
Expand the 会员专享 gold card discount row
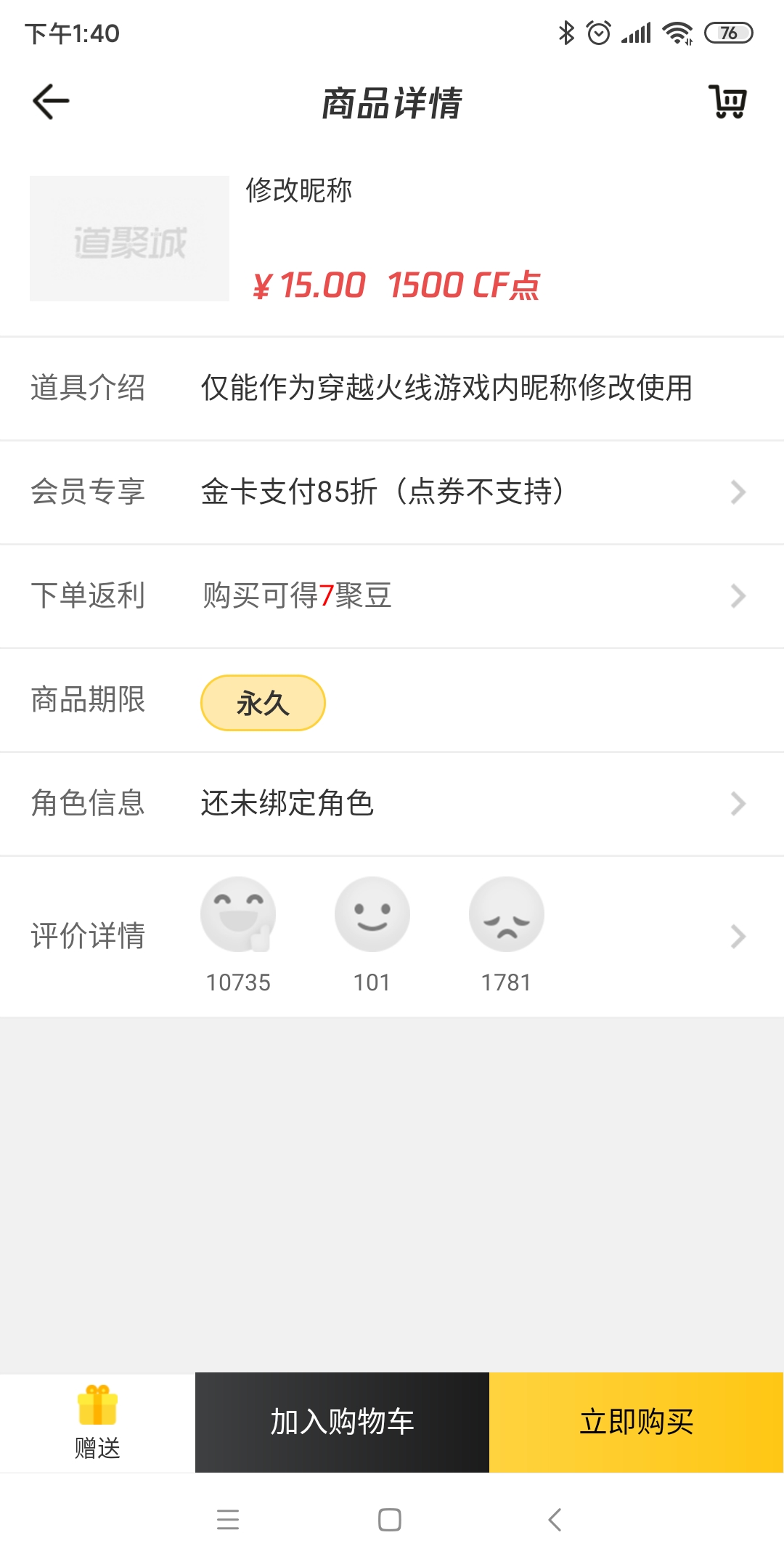pyautogui.click(x=392, y=491)
